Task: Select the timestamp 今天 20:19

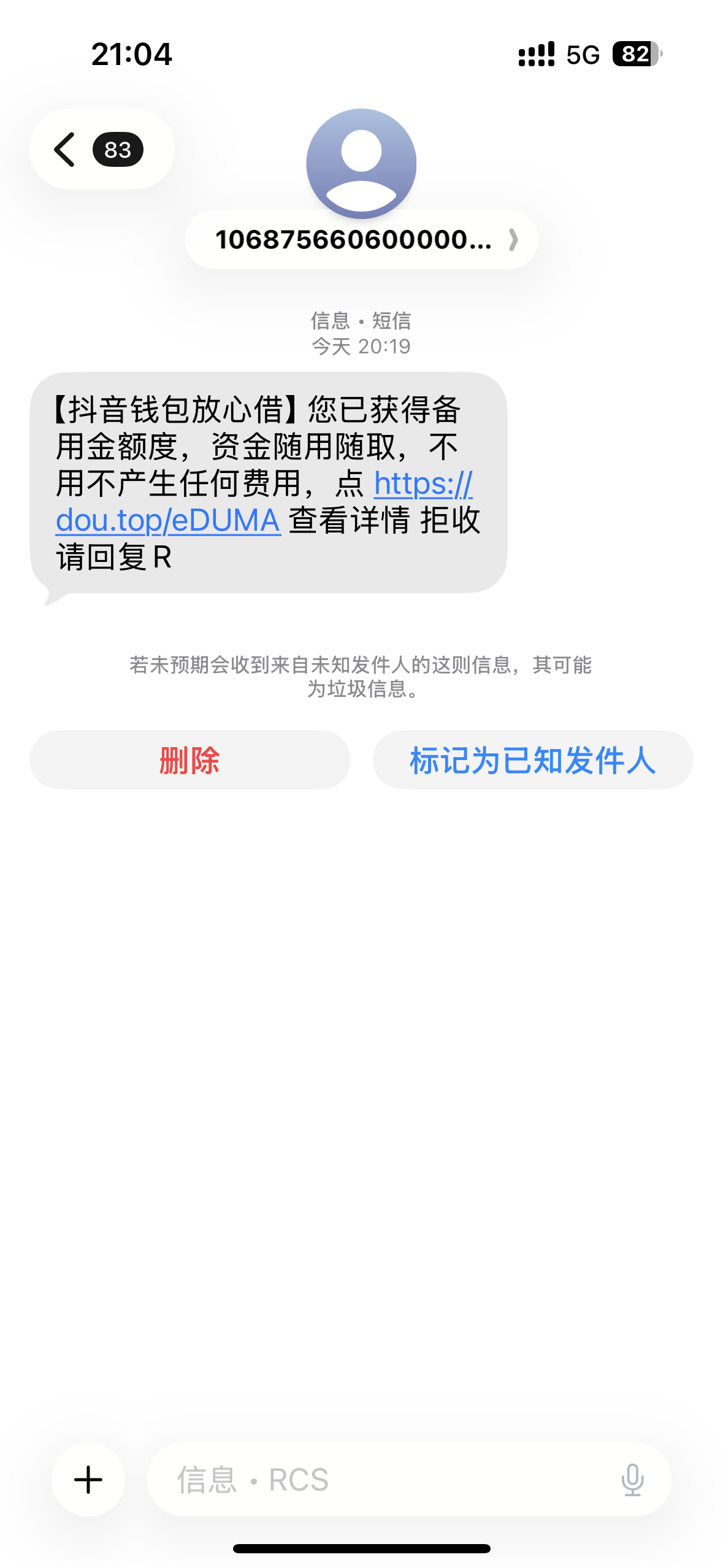Action: coord(361,347)
